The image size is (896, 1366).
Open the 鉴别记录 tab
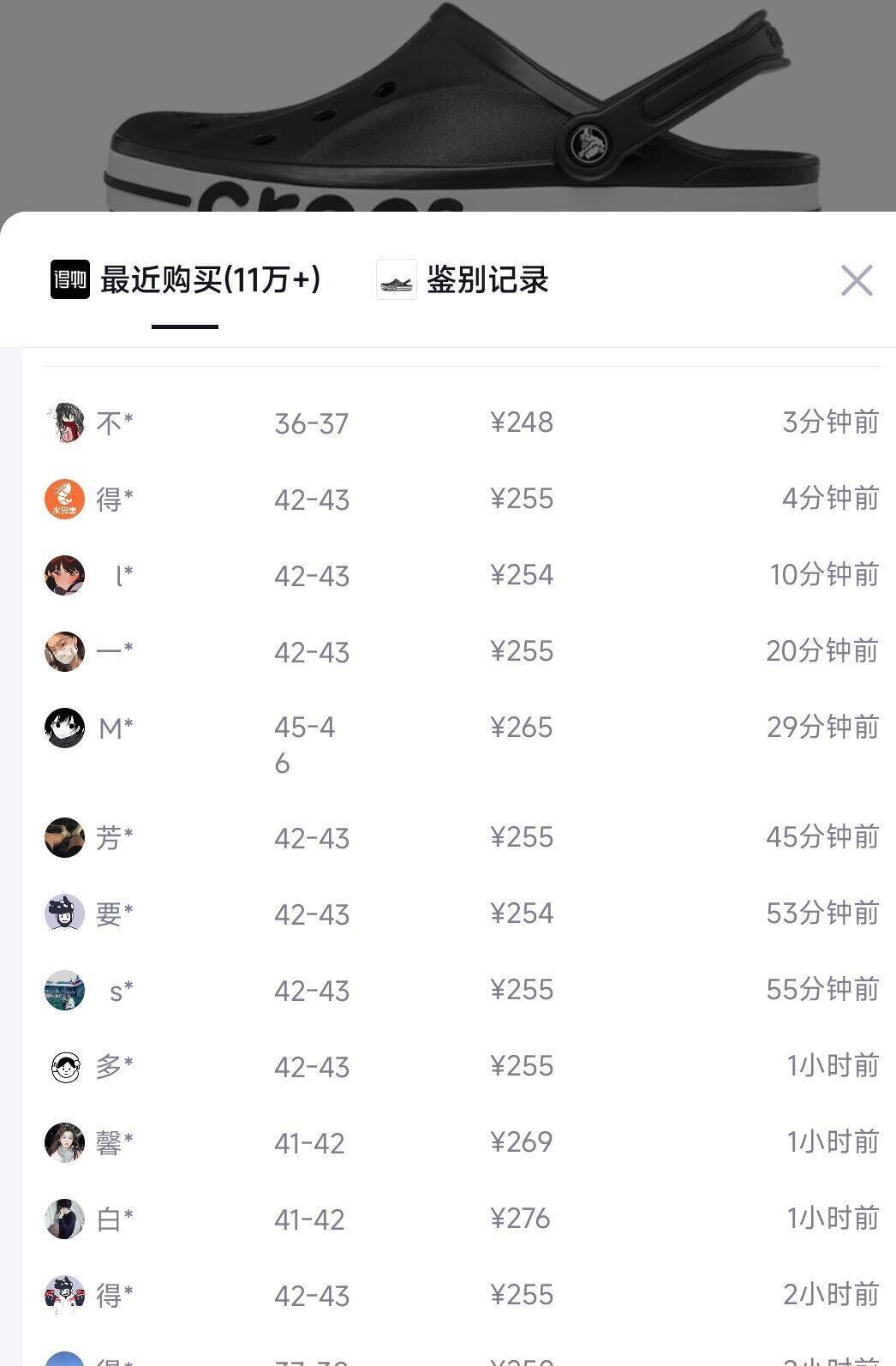463,280
